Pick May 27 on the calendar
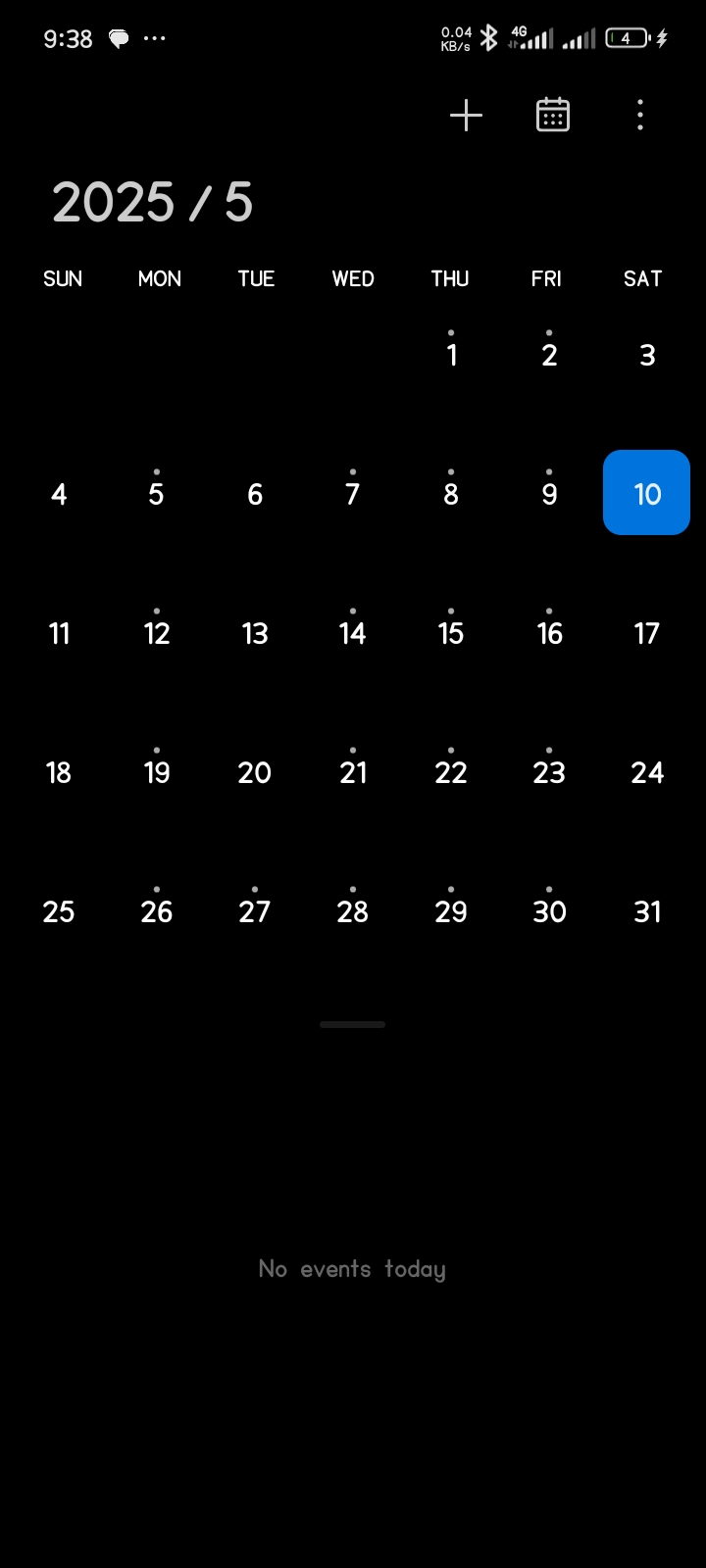706x1568 pixels. tap(255, 911)
